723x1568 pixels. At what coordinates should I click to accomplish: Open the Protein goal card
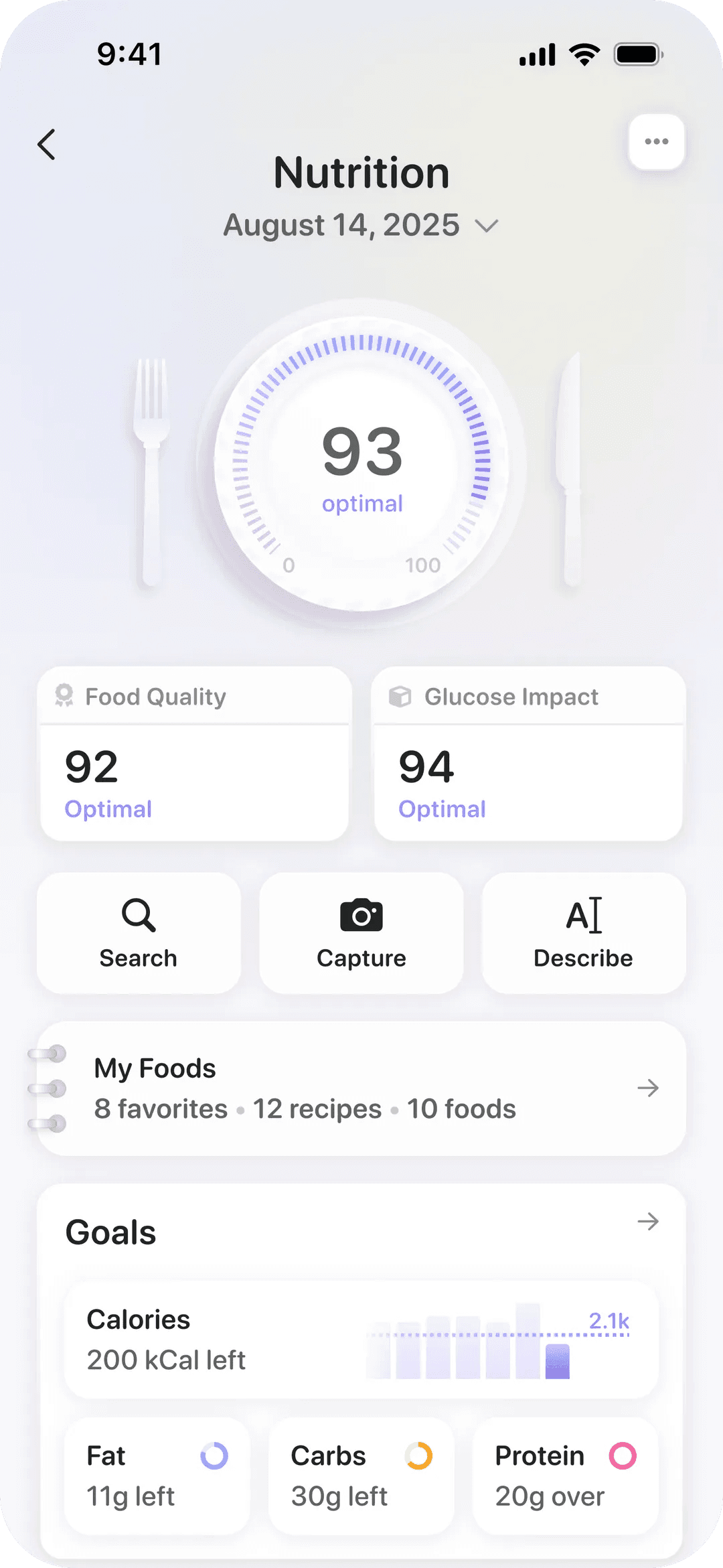pyautogui.click(x=566, y=1476)
